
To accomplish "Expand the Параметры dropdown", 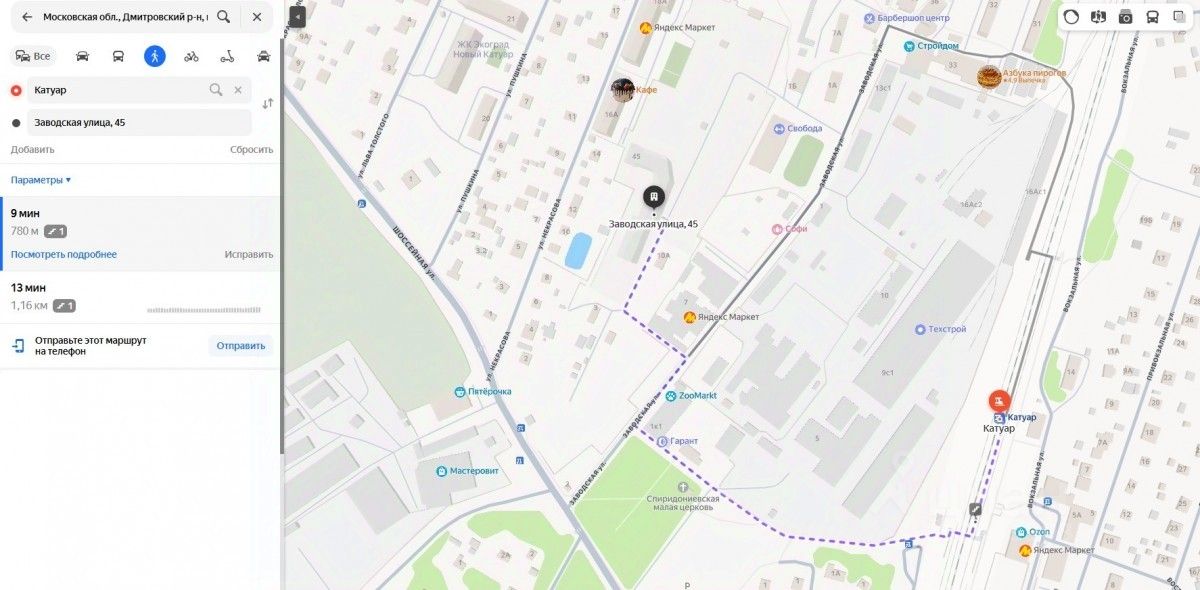I will coord(41,180).
